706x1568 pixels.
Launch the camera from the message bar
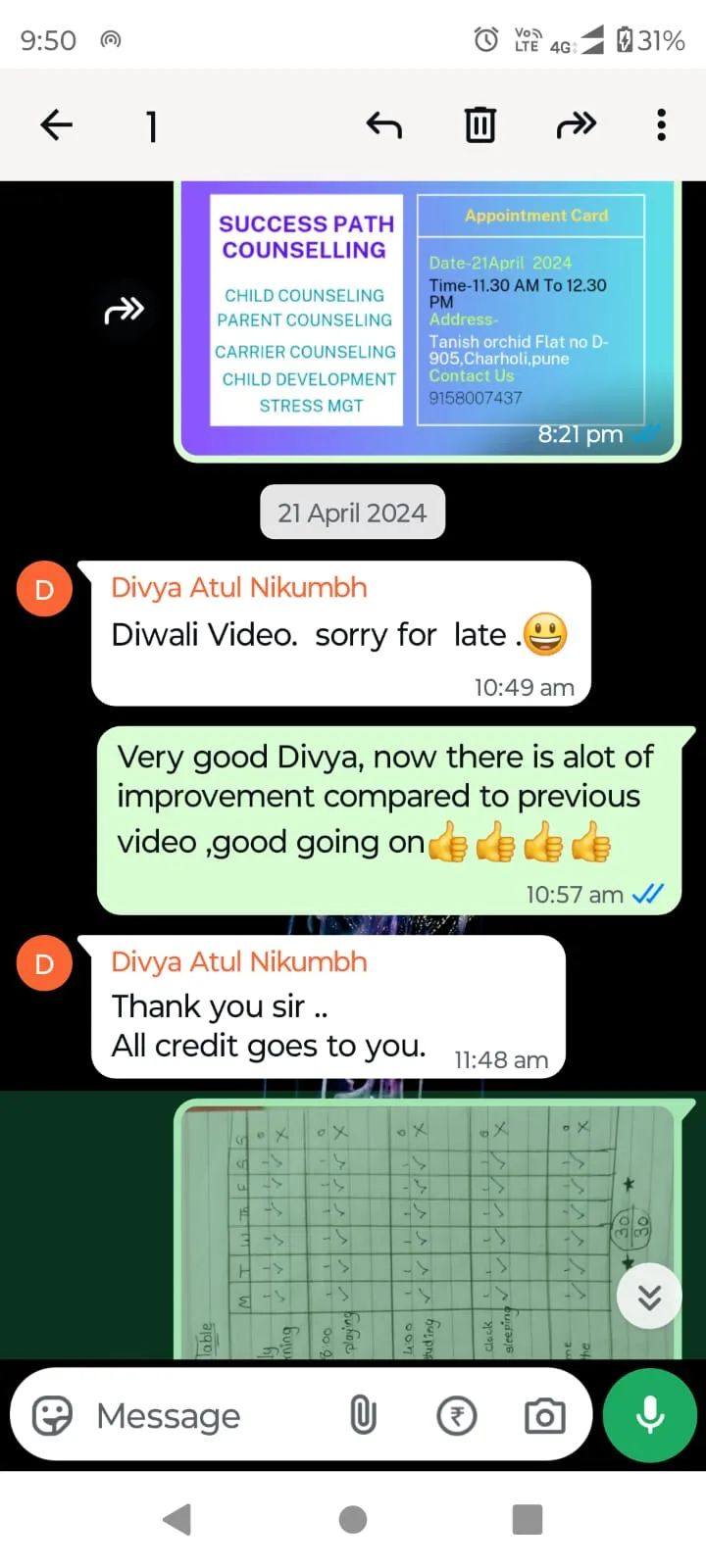tap(544, 1415)
